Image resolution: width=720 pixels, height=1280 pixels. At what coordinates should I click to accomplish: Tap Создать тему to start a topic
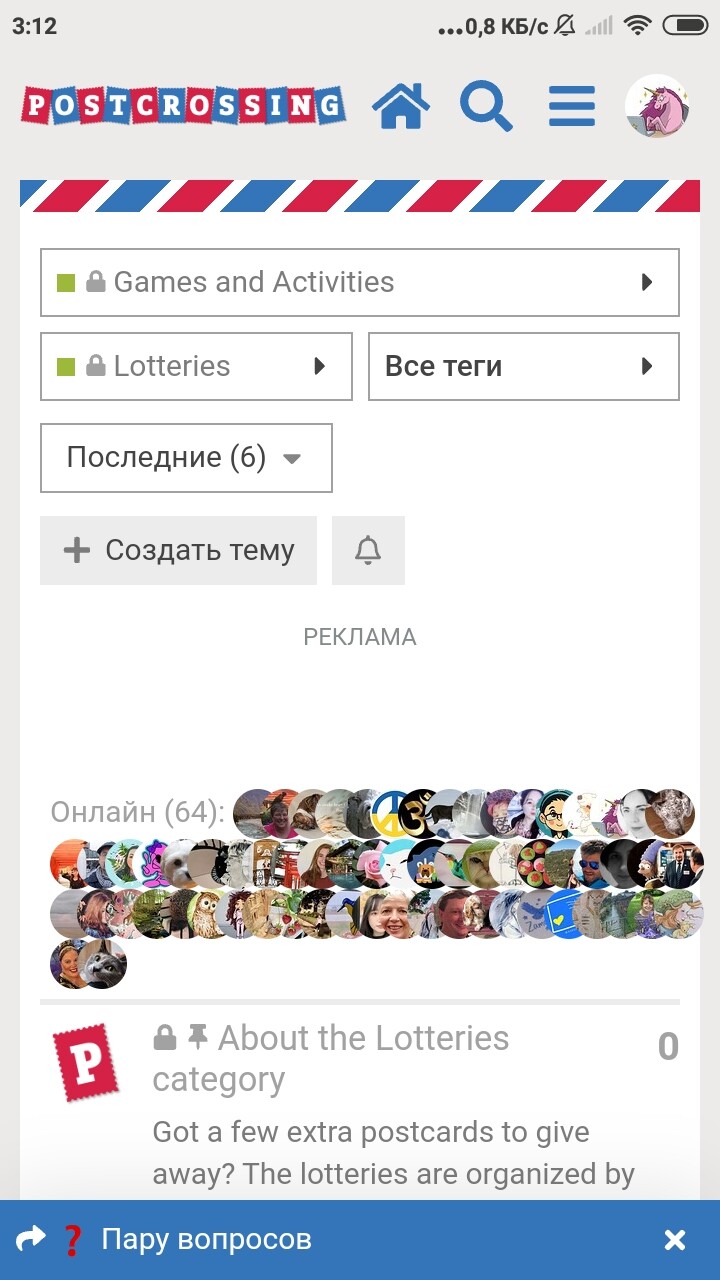(178, 550)
